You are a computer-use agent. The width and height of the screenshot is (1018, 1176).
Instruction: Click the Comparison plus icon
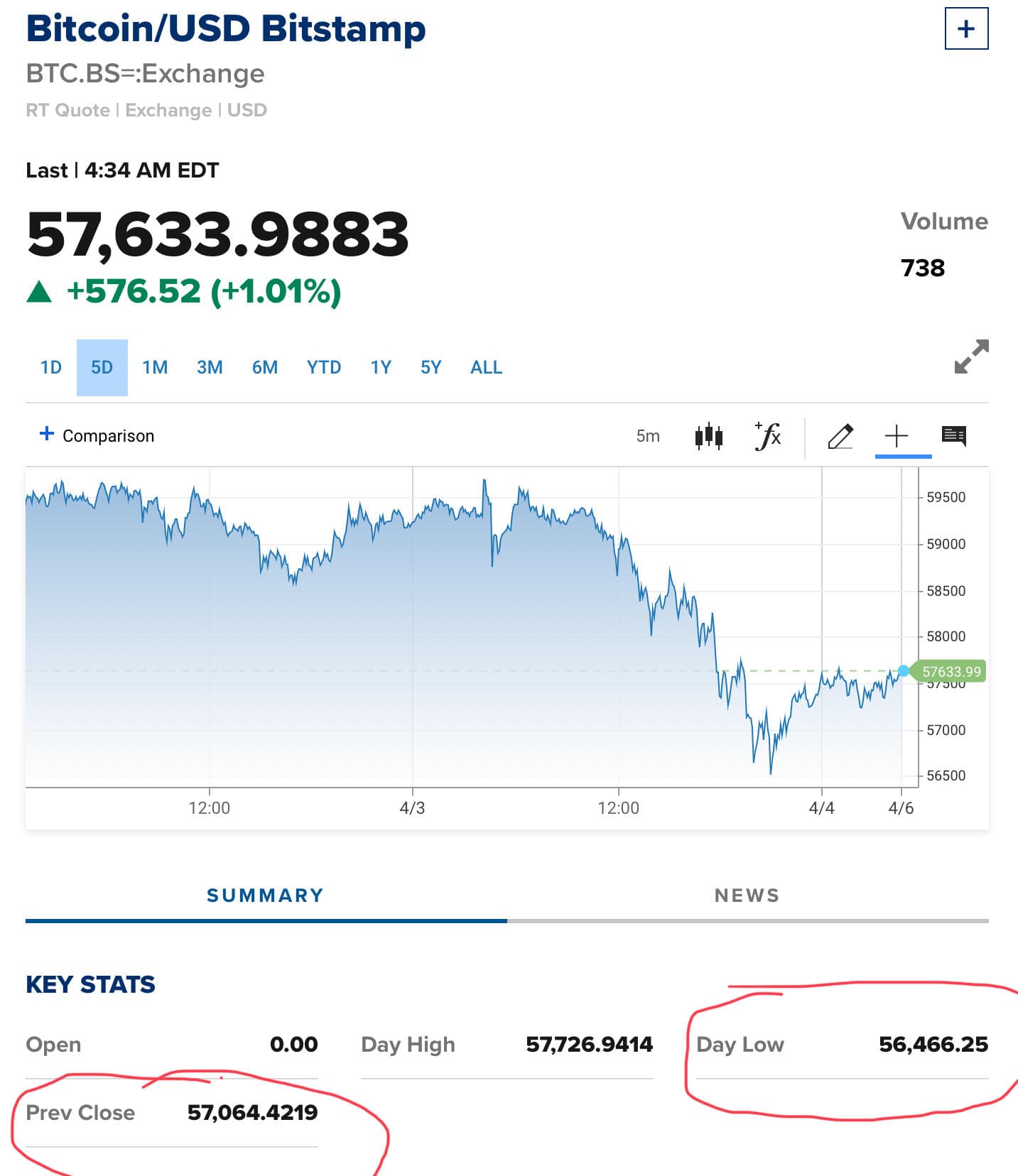(x=46, y=434)
